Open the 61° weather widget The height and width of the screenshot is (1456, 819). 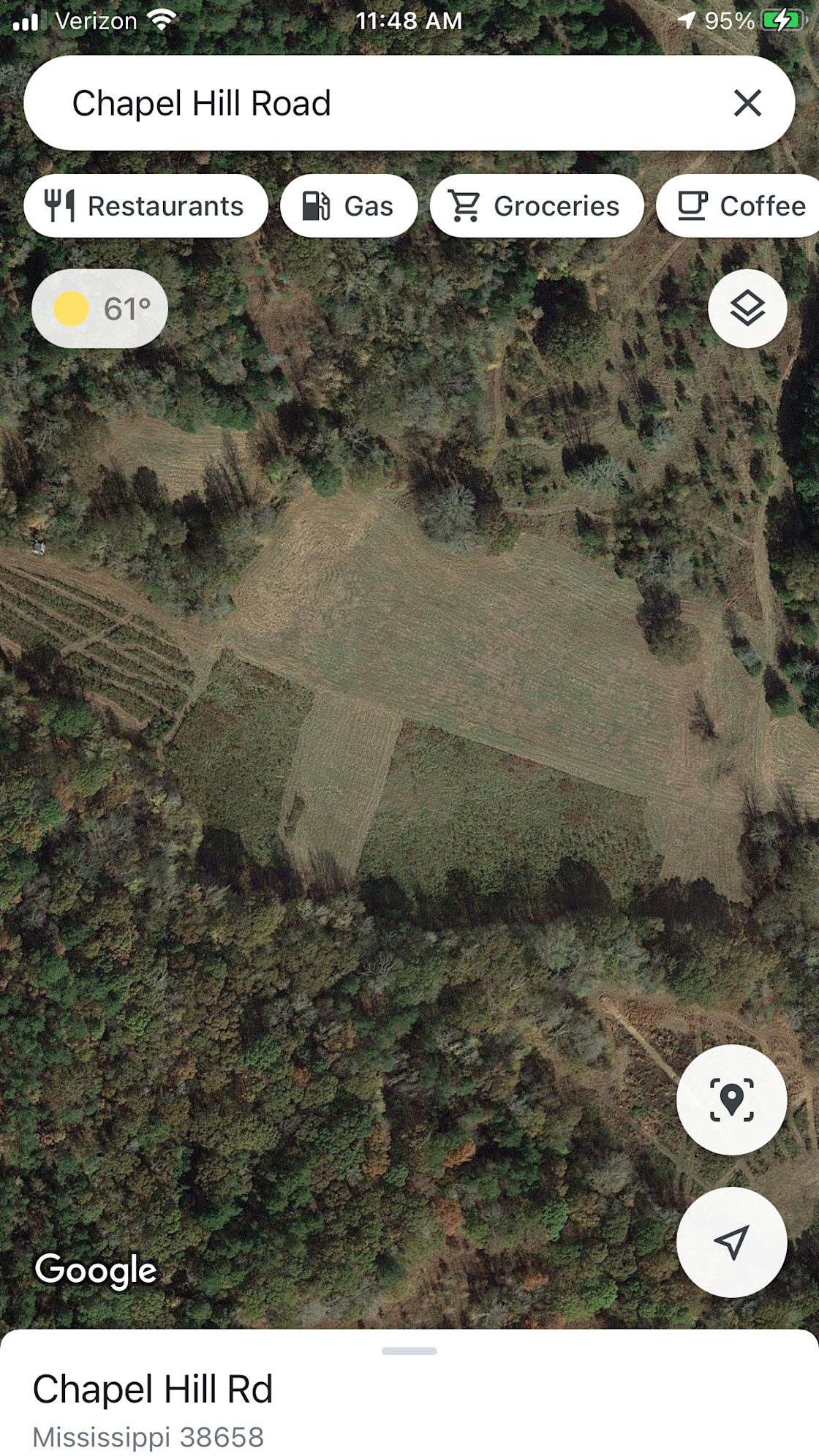tap(100, 309)
